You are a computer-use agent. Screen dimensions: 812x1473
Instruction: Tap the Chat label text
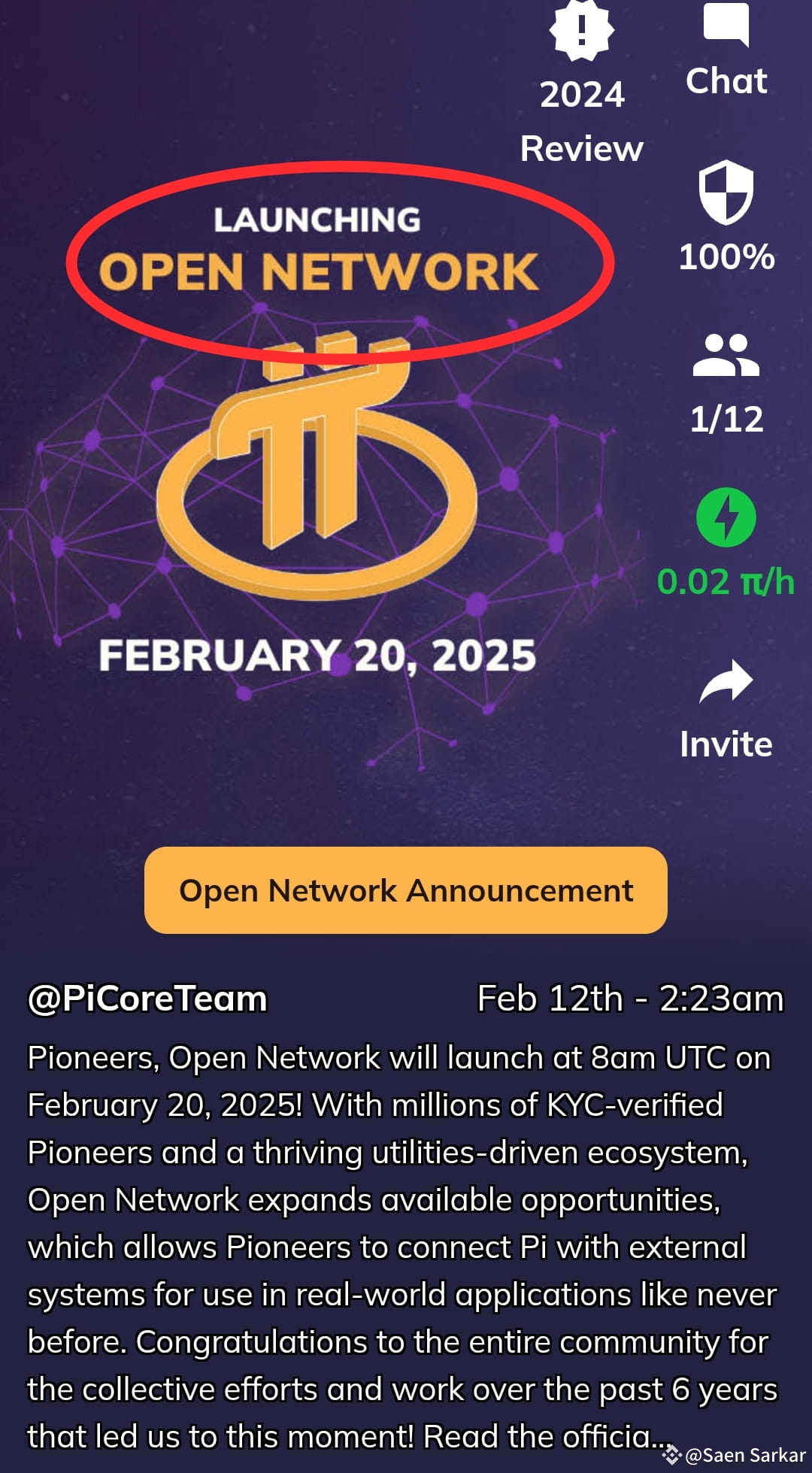click(x=726, y=81)
